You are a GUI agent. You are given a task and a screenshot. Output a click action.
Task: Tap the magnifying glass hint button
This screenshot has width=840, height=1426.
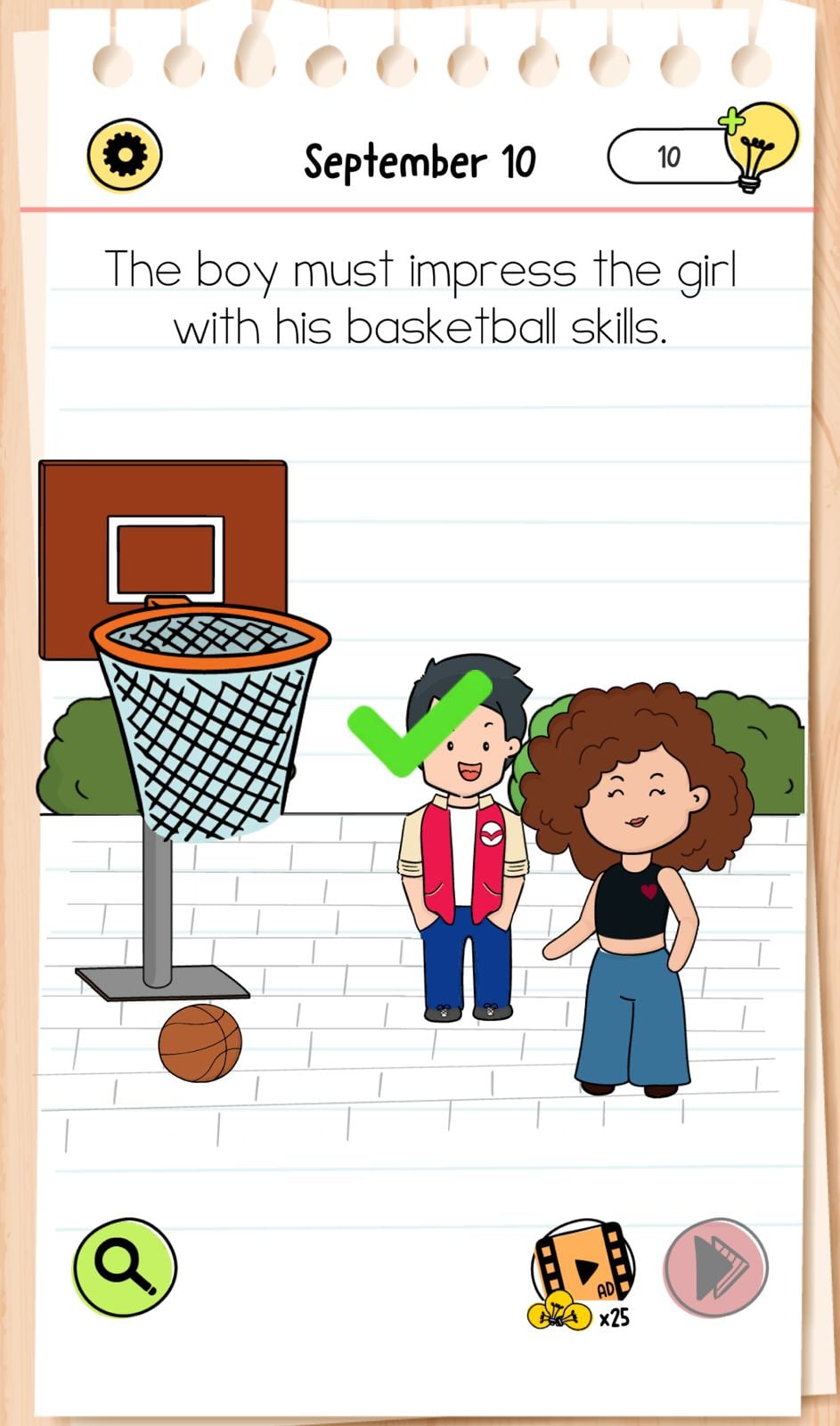tap(125, 1267)
